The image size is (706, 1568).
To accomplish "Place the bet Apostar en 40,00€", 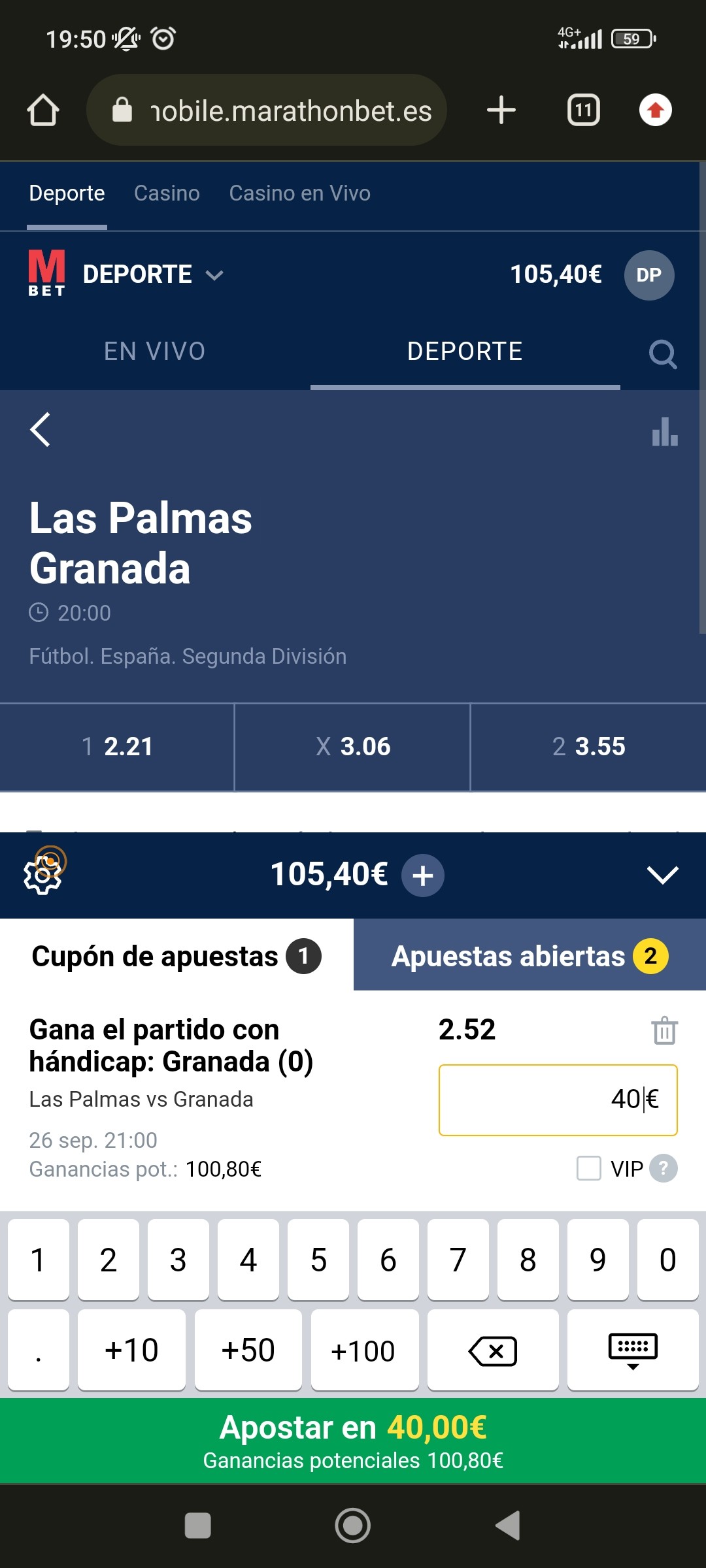I will pos(353,1441).
